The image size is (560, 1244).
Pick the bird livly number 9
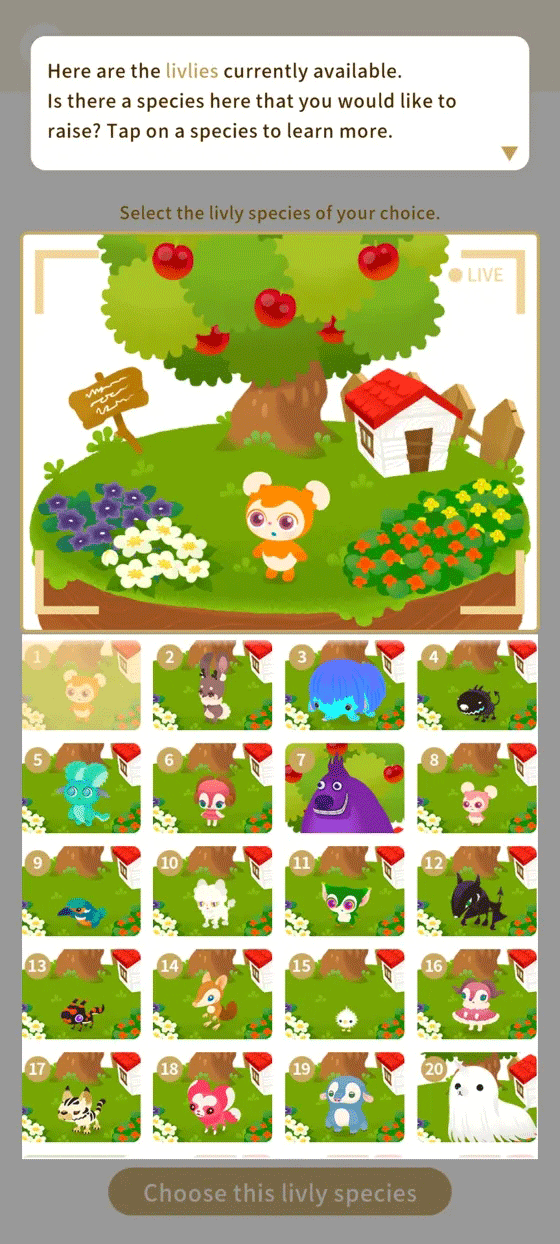(81, 890)
